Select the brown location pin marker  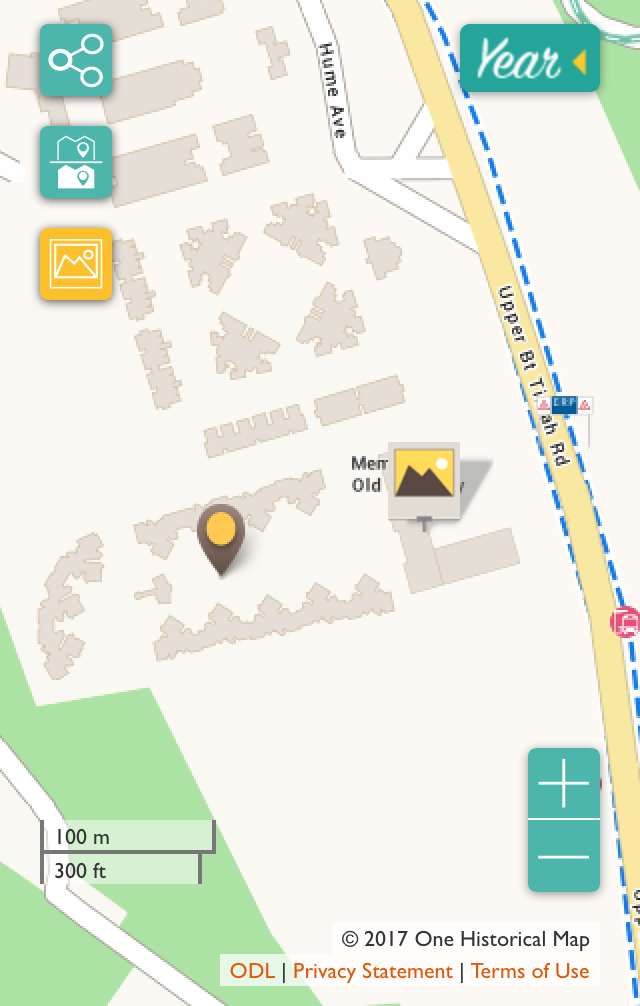click(221, 536)
